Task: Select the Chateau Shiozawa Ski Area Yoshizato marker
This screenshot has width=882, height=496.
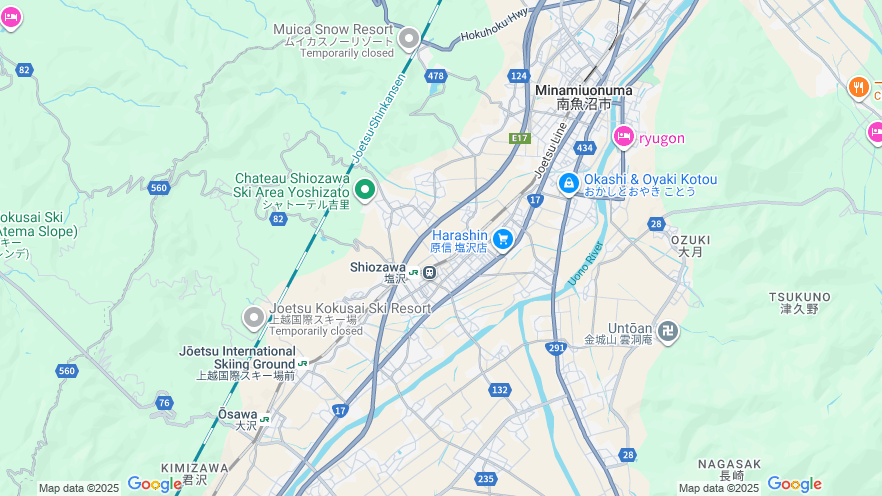Action: click(x=366, y=188)
